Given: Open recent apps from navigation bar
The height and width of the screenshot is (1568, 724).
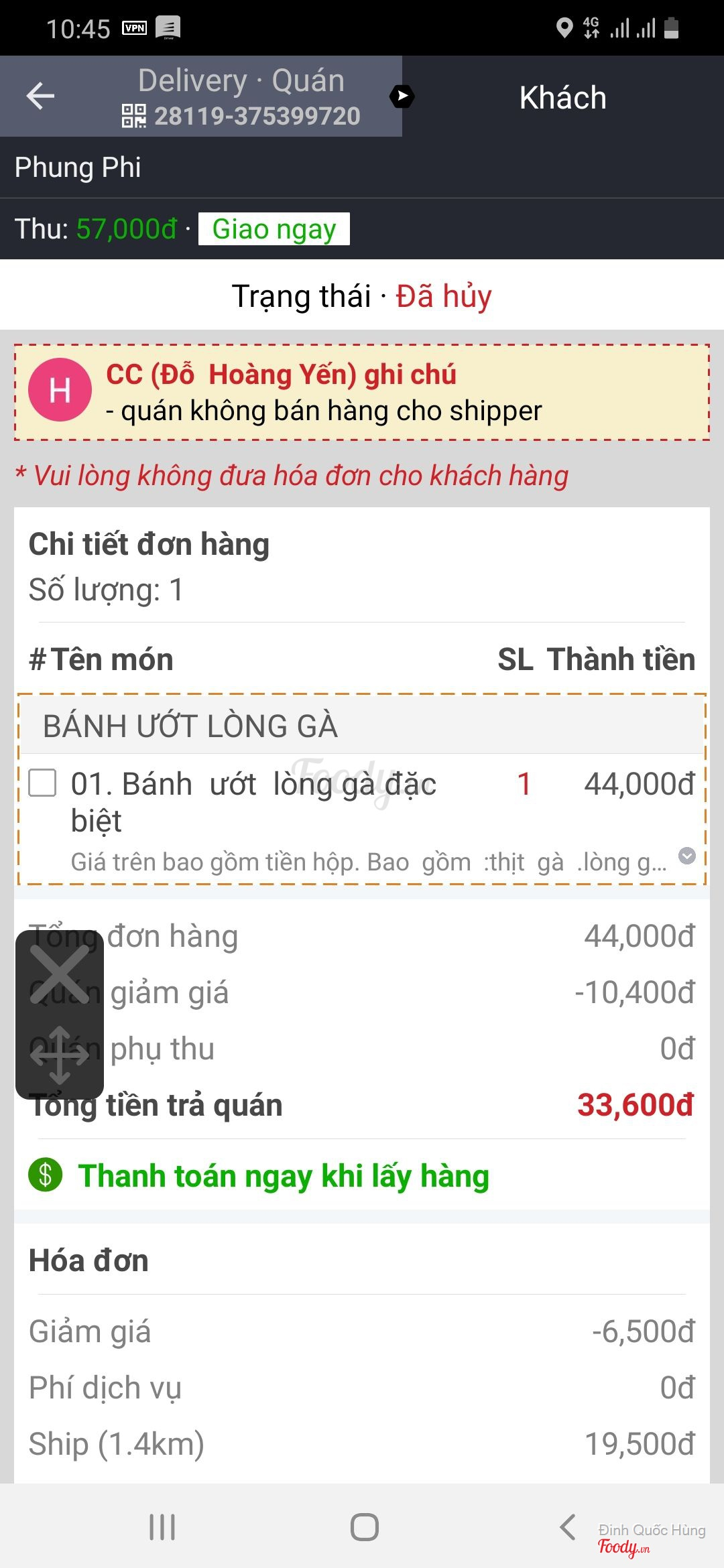Looking at the screenshot, I should (162, 1527).
